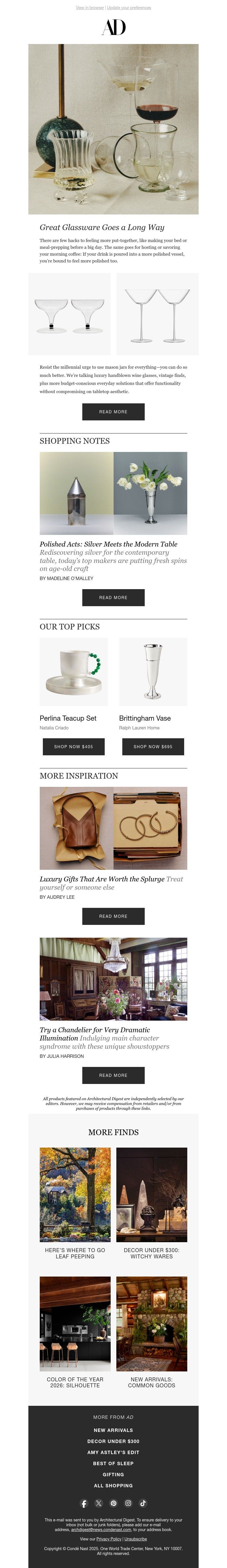Open the View in browser link

click(x=89, y=8)
